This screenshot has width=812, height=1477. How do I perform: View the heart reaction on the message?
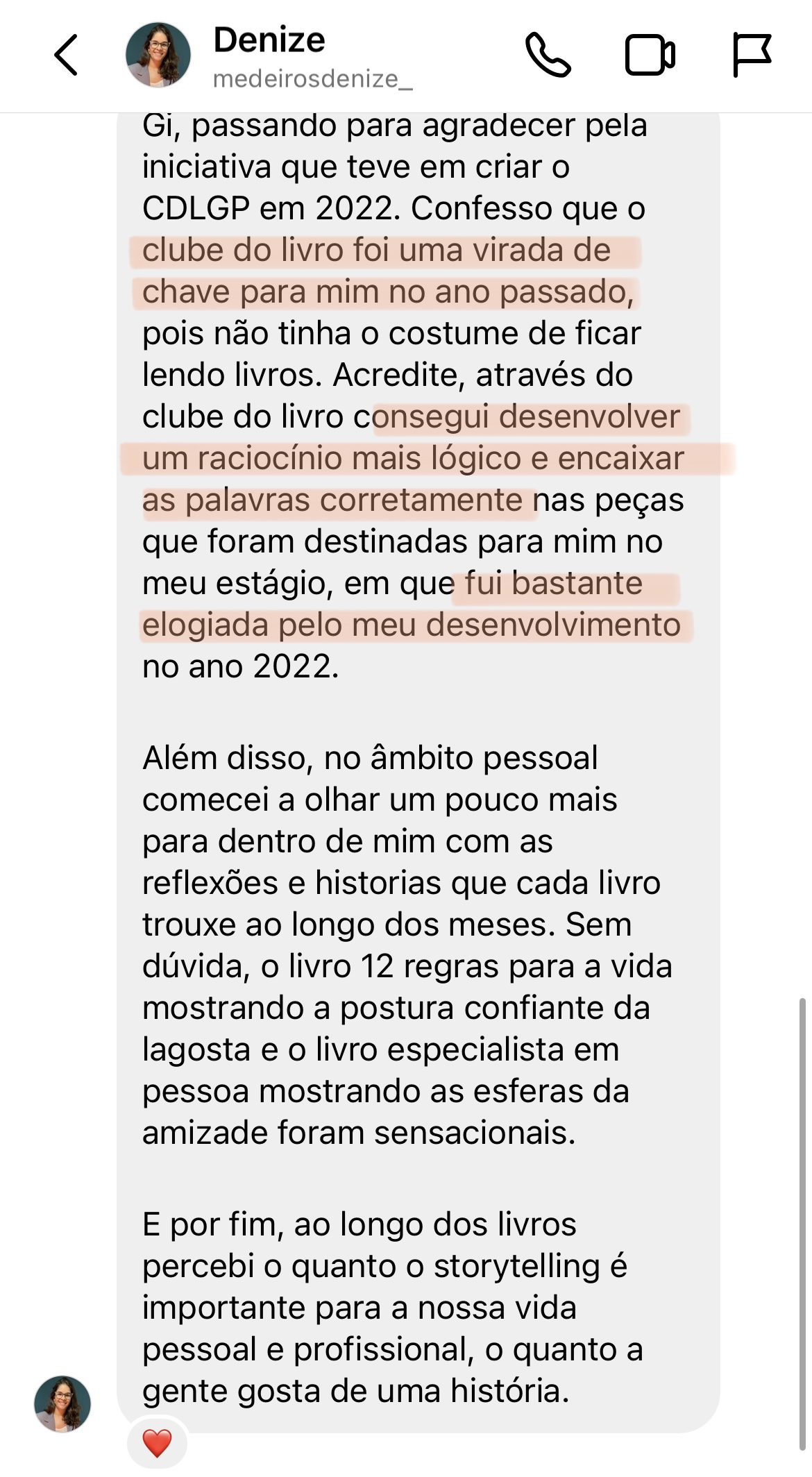pos(157,1444)
